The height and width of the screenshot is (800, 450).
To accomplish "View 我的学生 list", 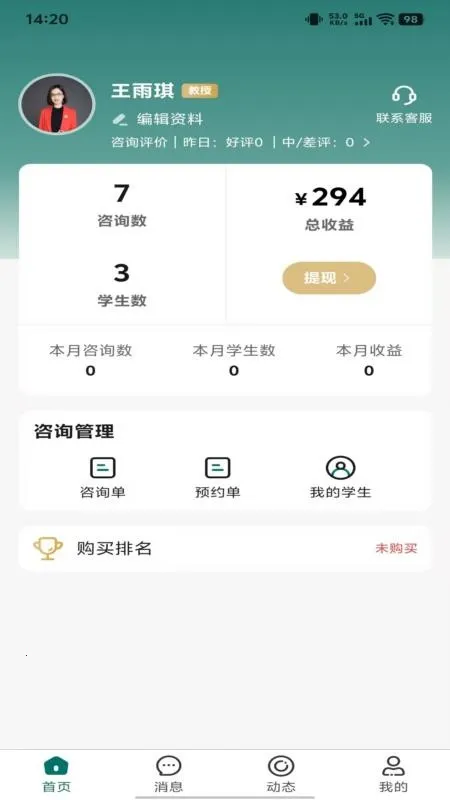I will (x=340, y=478).
